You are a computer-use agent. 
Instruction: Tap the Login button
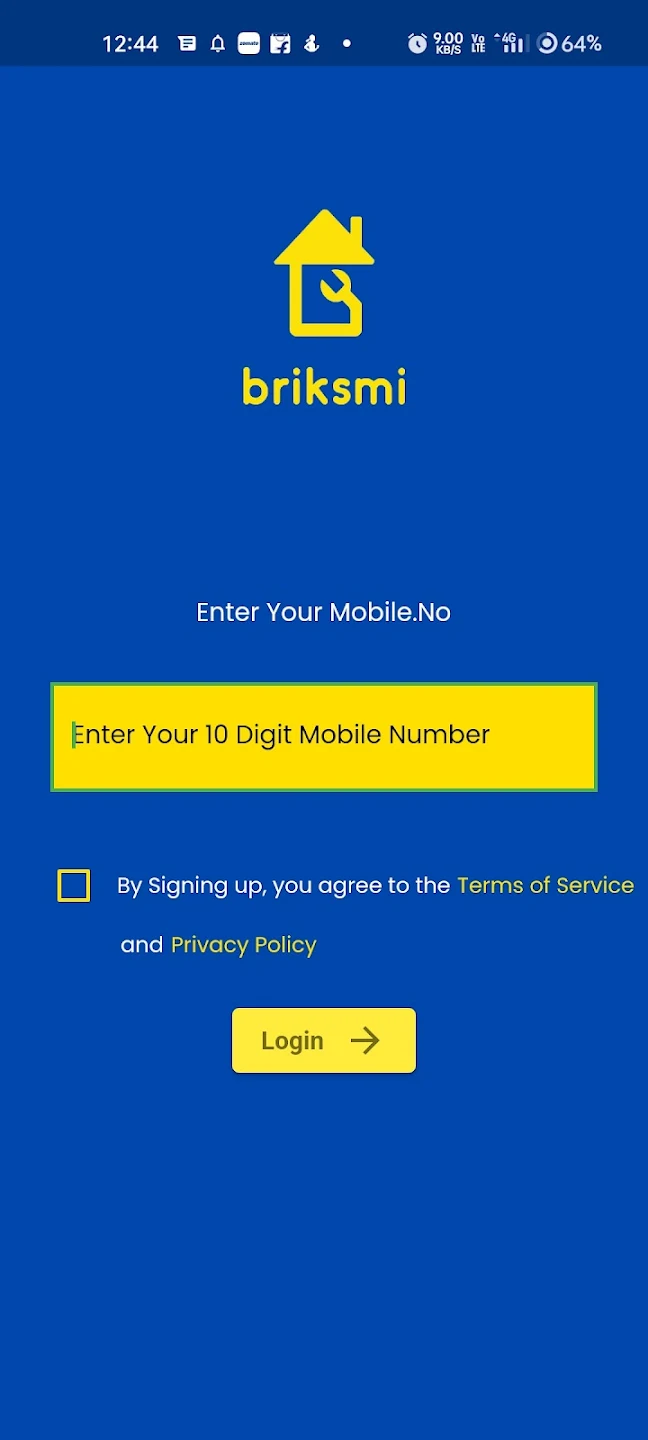pyautogui.click(x=323, y=1040)
